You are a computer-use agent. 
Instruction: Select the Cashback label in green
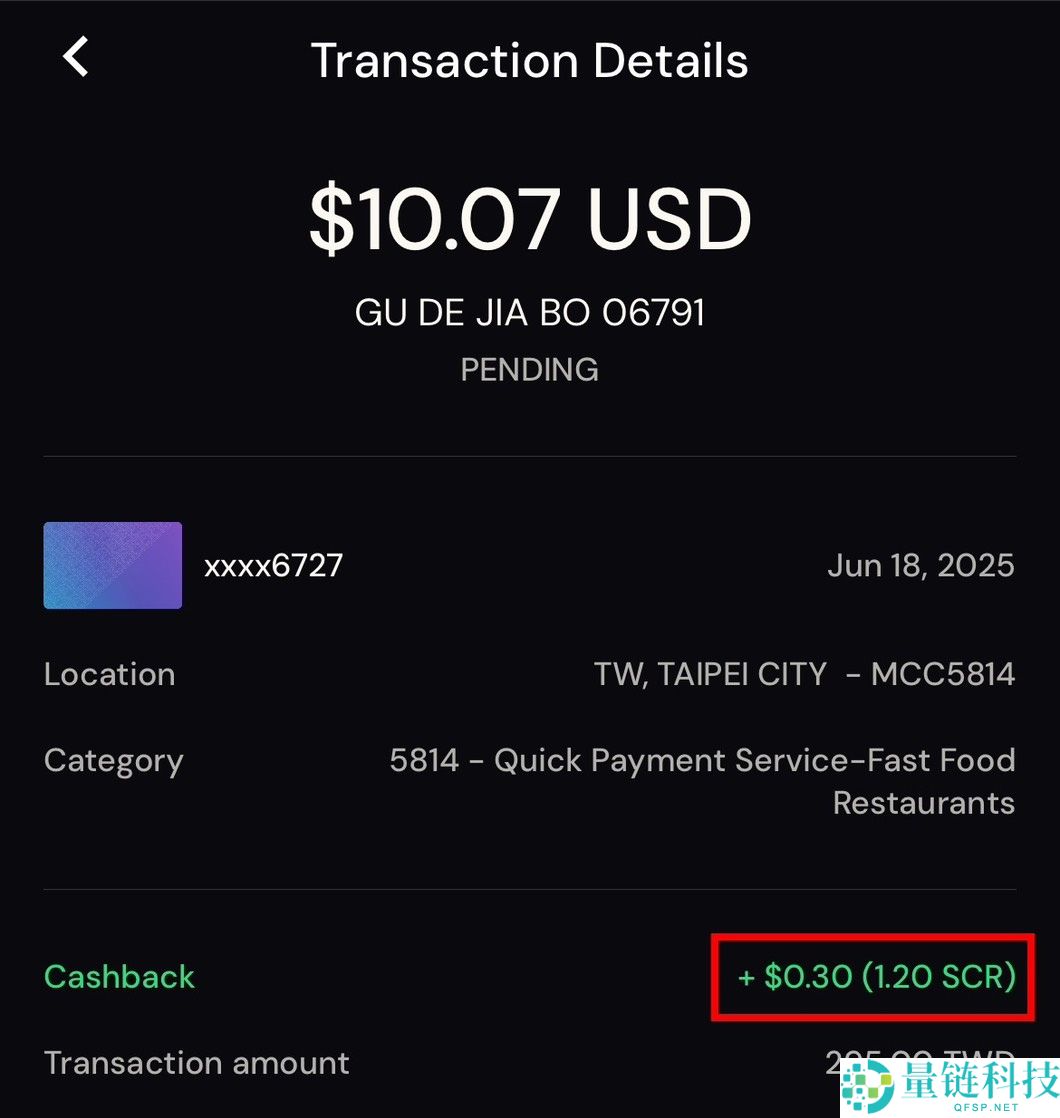119,977
